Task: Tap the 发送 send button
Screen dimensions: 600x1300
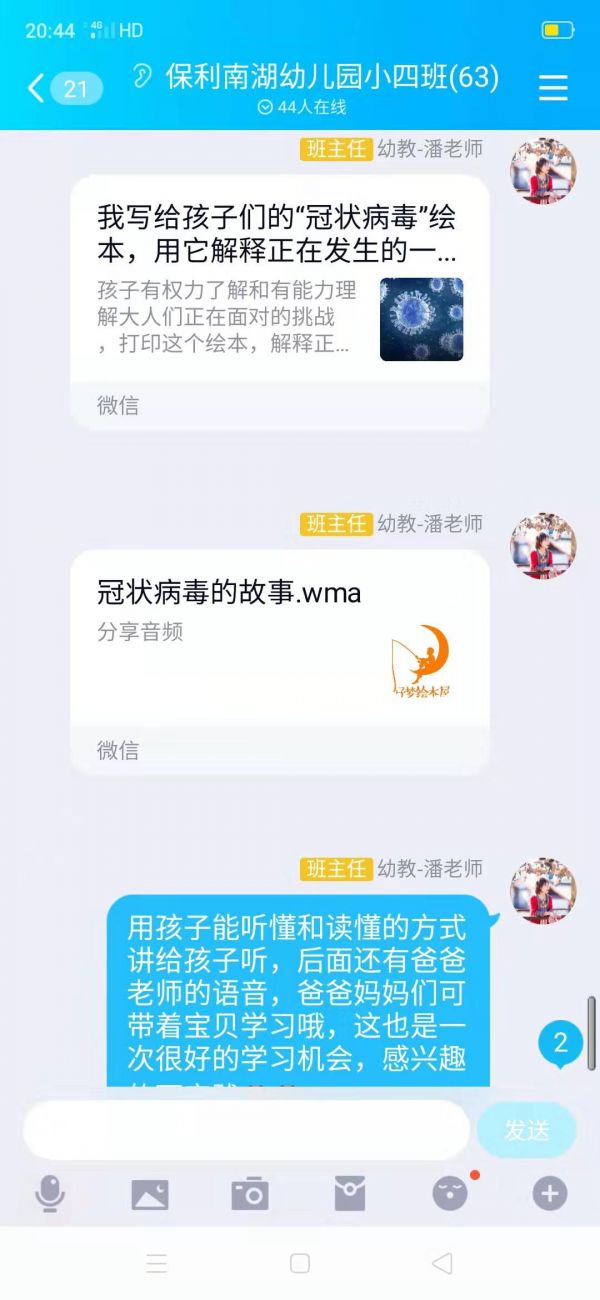Action: [526, 1130]
